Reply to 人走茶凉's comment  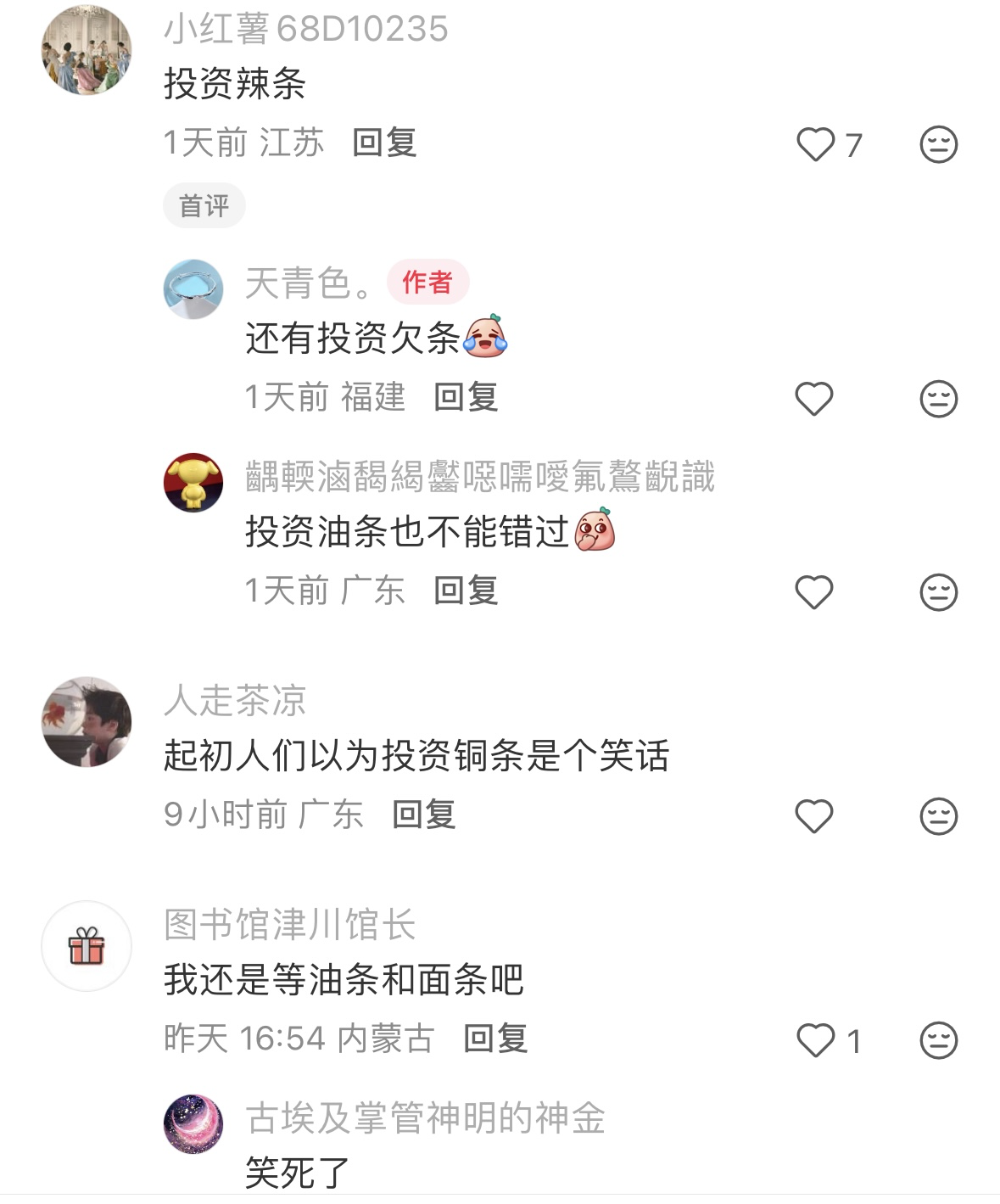click(424, 815)
